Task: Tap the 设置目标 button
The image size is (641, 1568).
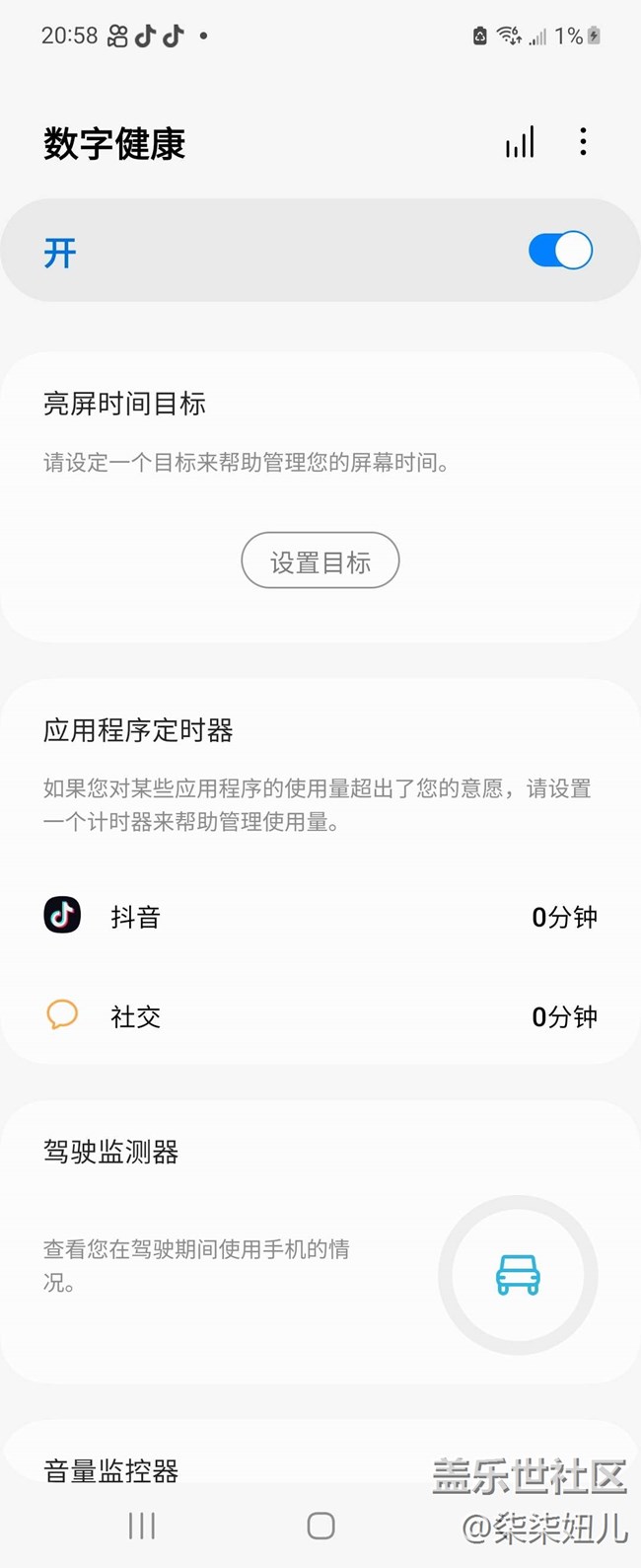Action: [x=320, y=561]
